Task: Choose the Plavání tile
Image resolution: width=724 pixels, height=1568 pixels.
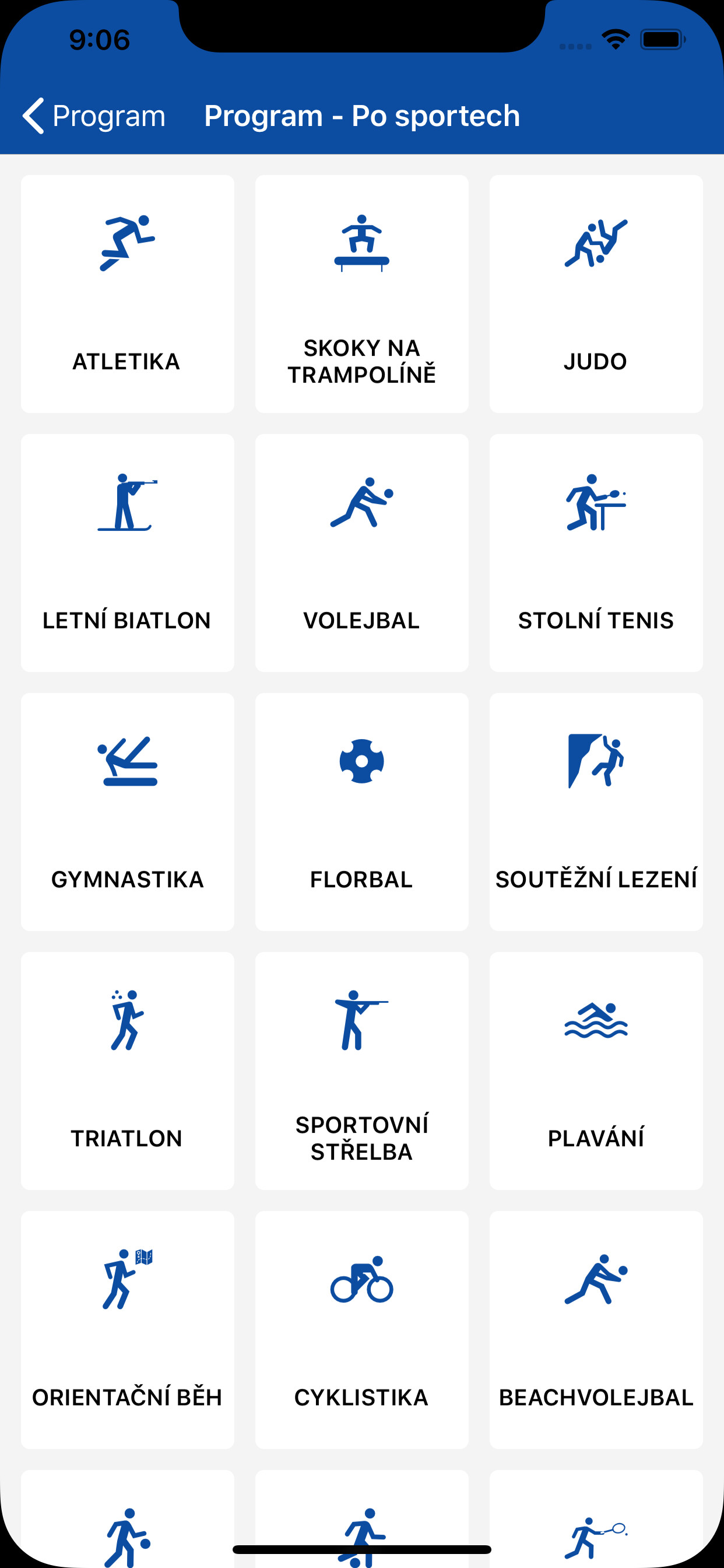Action: point(596,1070)
